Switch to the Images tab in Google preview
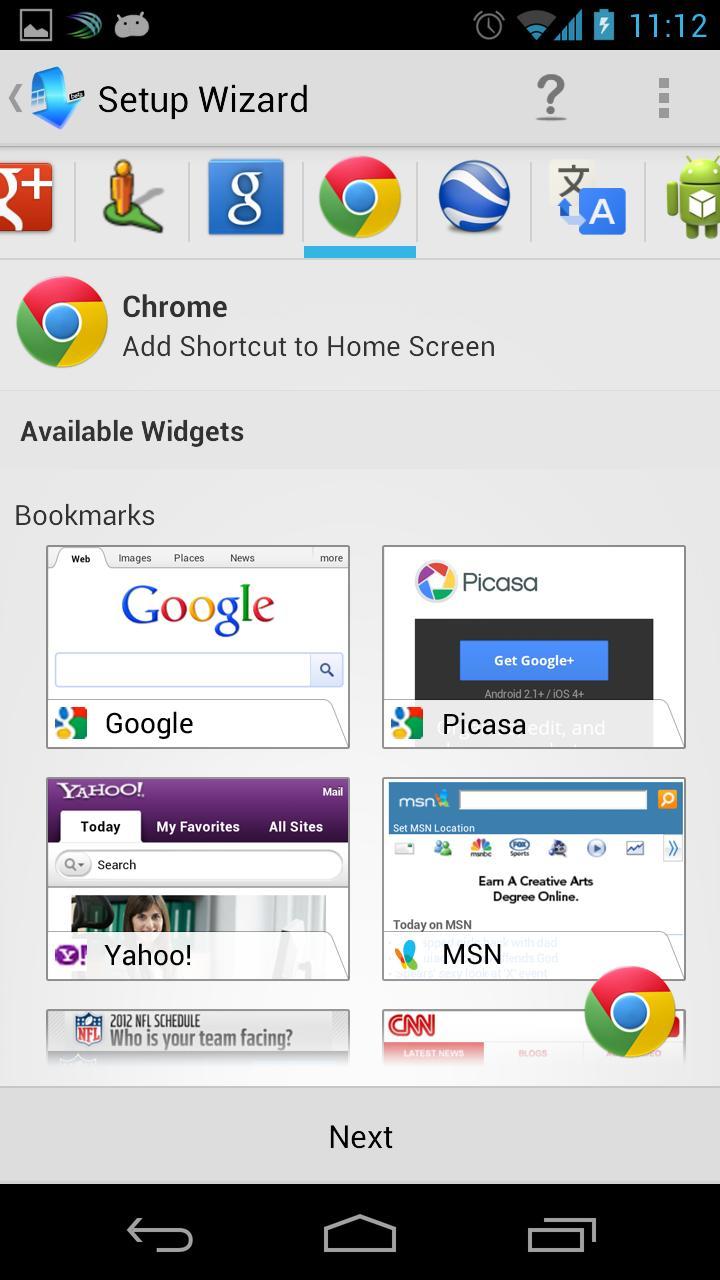 (135, 557)
